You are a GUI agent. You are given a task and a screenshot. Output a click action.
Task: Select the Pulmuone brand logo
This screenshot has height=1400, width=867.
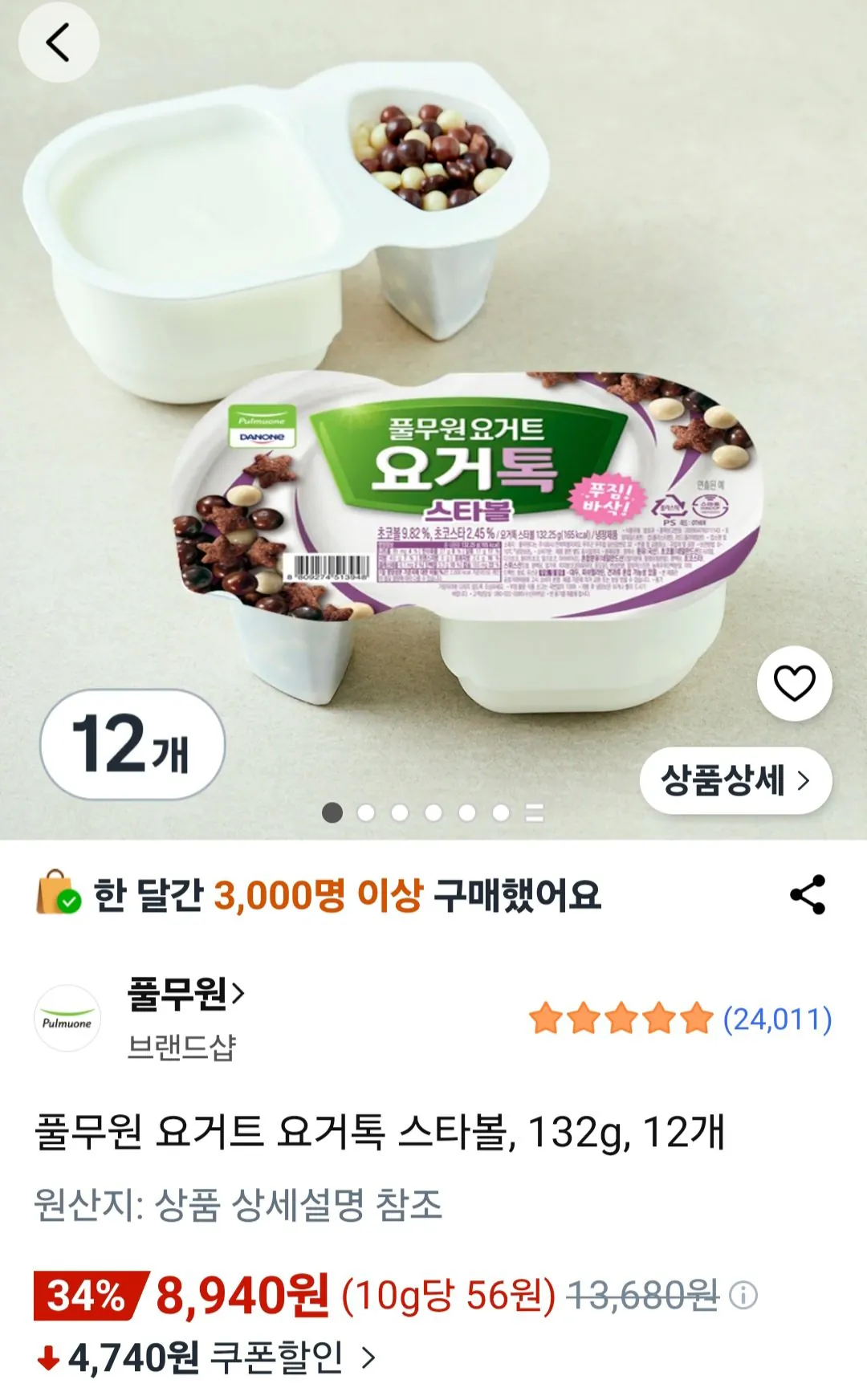[x=66, y=1018]
